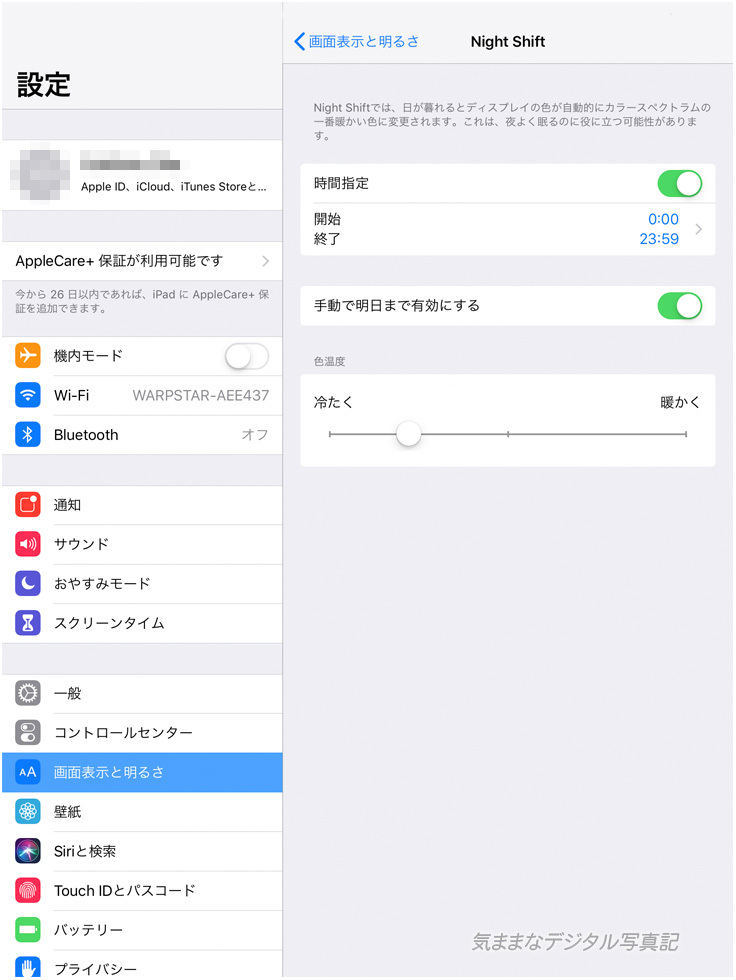Open Bluetooth settings

pyautogui.click(x=142, y=435)
